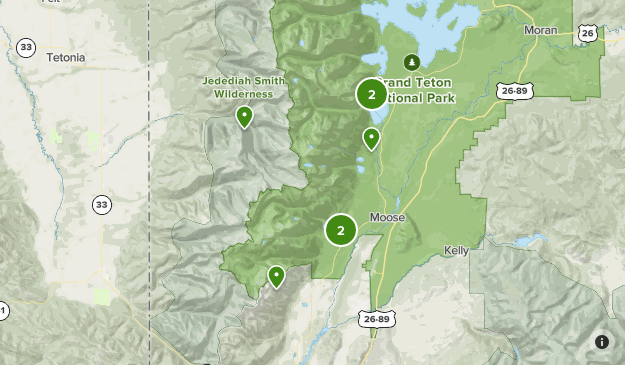Expand the 2-trail cluster beside Grand Teton label

(371, 94)
